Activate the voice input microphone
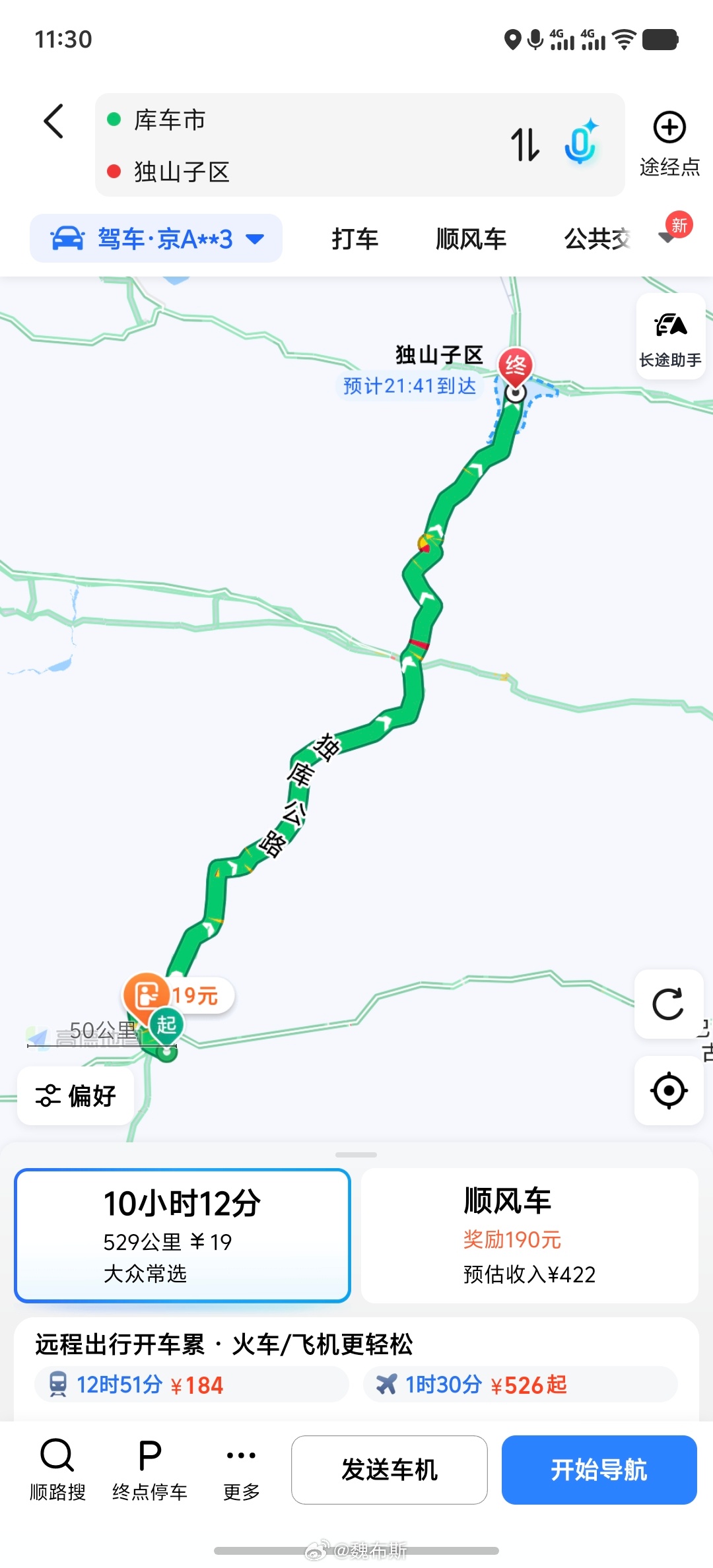This screenshot has height=1568, width=713. [581, 143]
